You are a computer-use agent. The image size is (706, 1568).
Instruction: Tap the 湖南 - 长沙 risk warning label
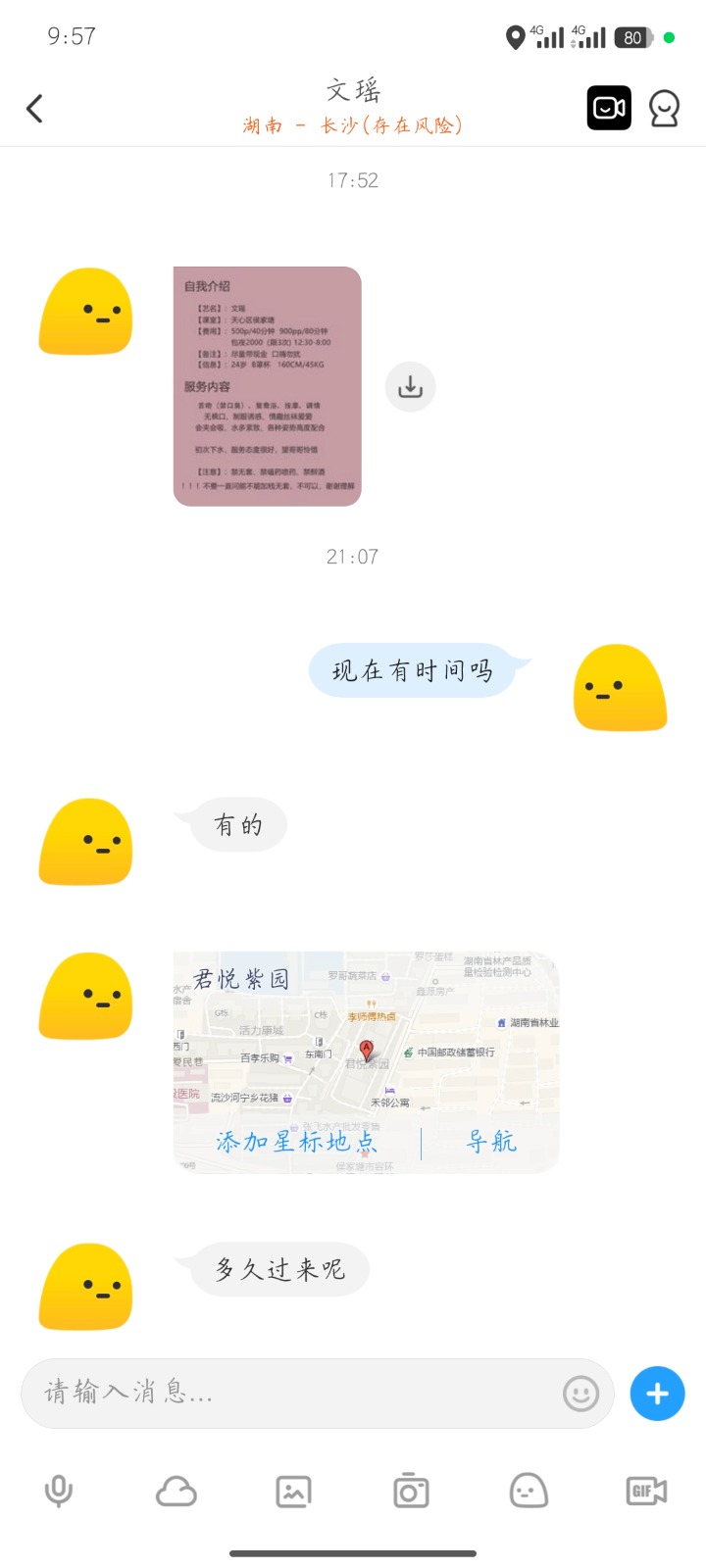353,125
